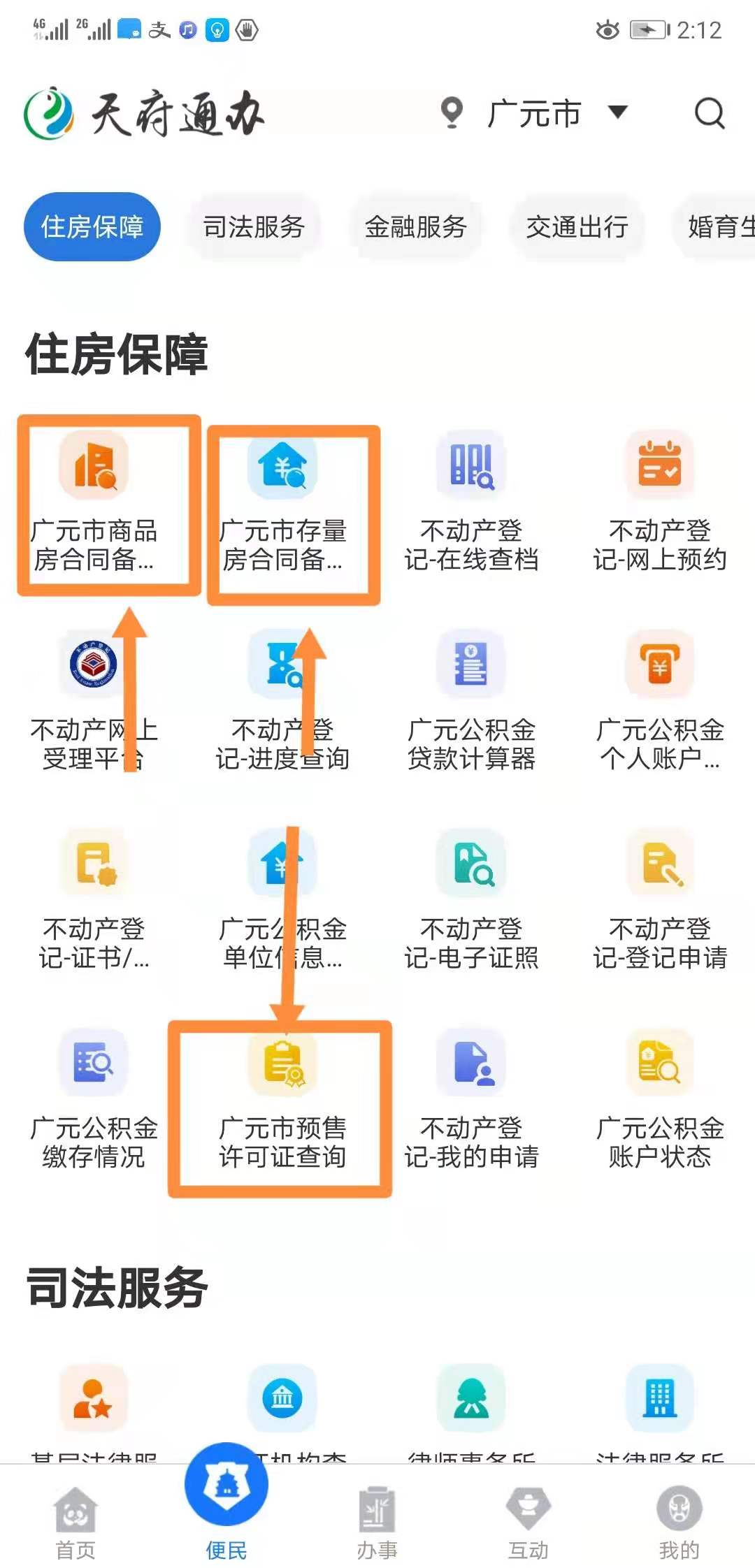Screen dimensions: 755x1568
Task: Select the 司法服务 category chip
Action: pos(254,226)
